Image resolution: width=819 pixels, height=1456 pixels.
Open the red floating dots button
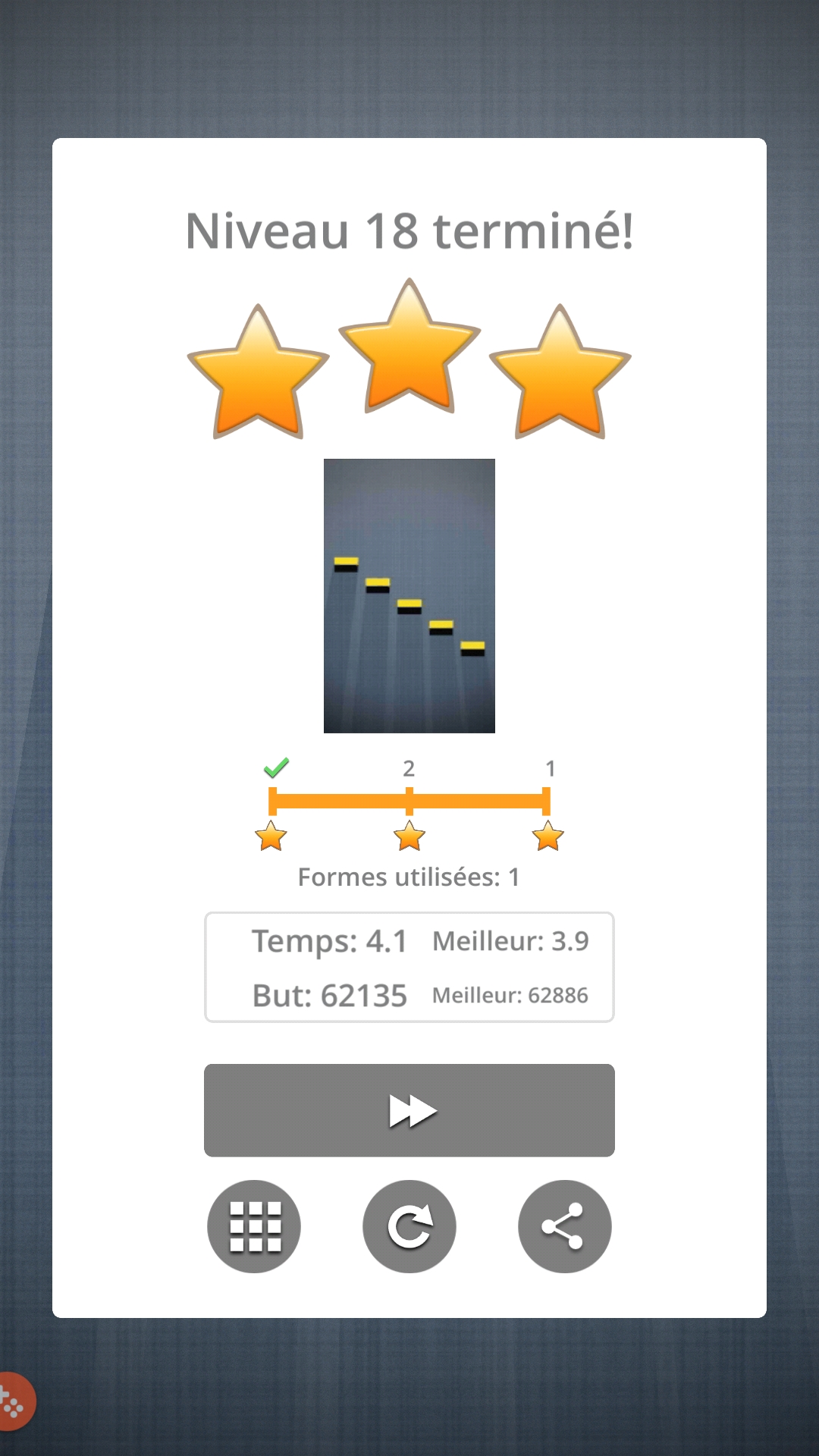tap(14, 1401)
